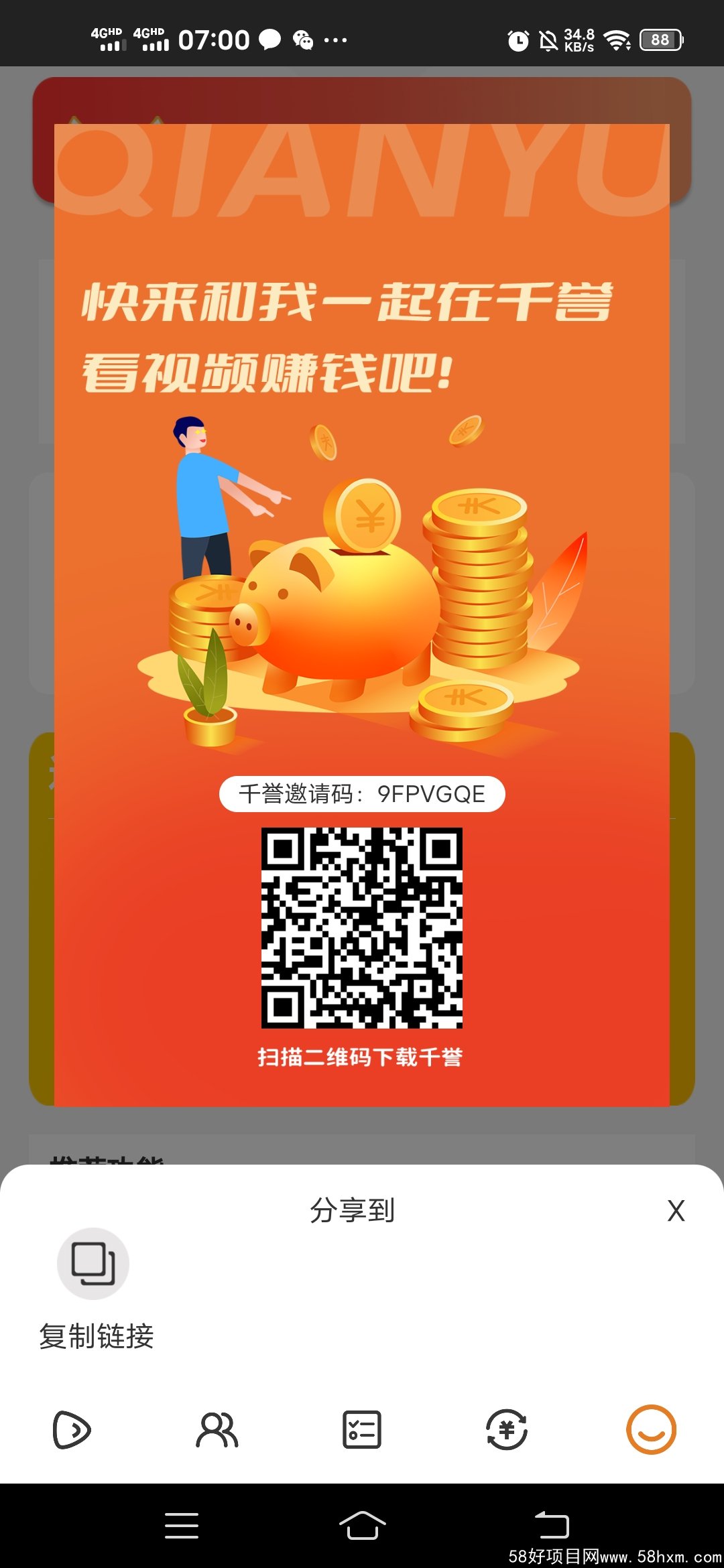Return to the phone home screen
Screen dimensions: 724x1568
click(362, 1525)
